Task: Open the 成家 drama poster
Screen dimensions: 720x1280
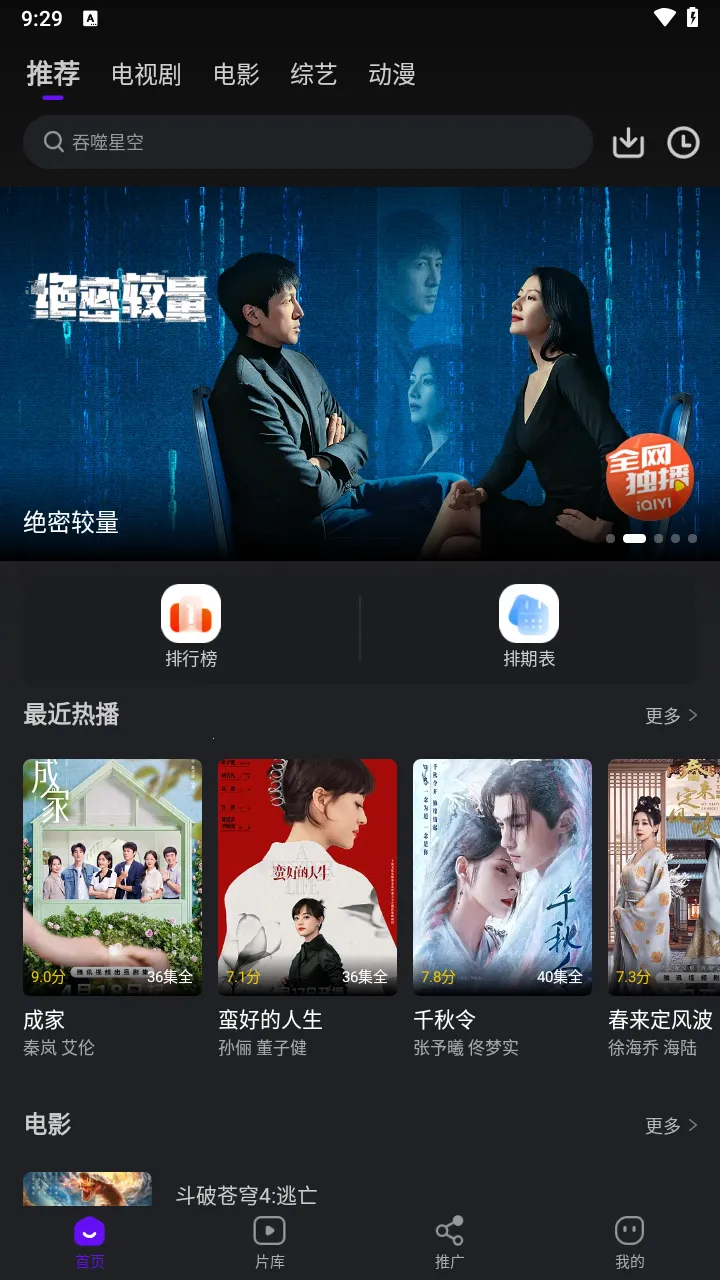Action: click(x=112, y=877)
